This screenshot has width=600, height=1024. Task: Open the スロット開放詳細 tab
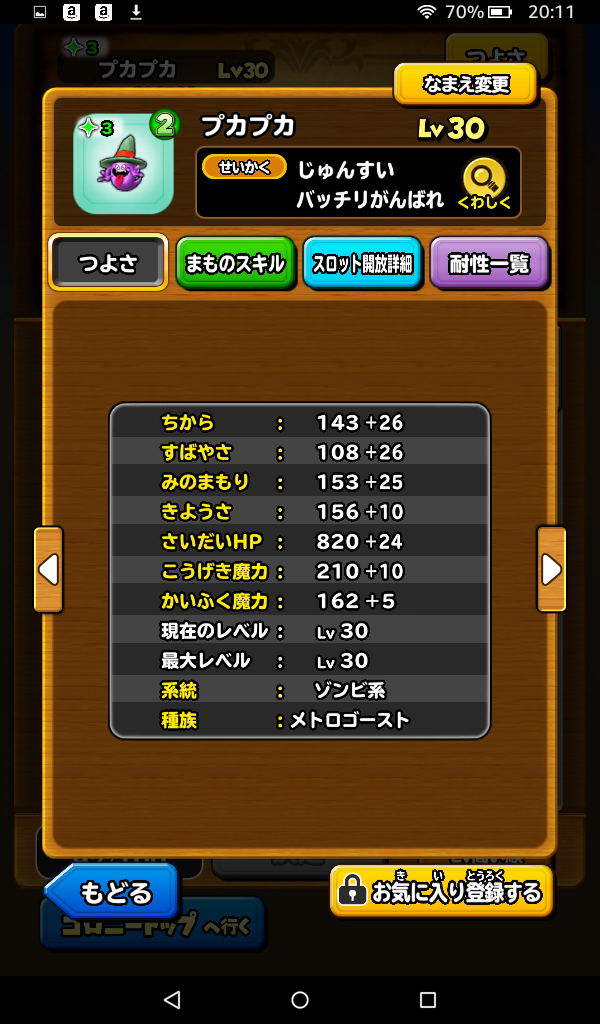(362, 264)
